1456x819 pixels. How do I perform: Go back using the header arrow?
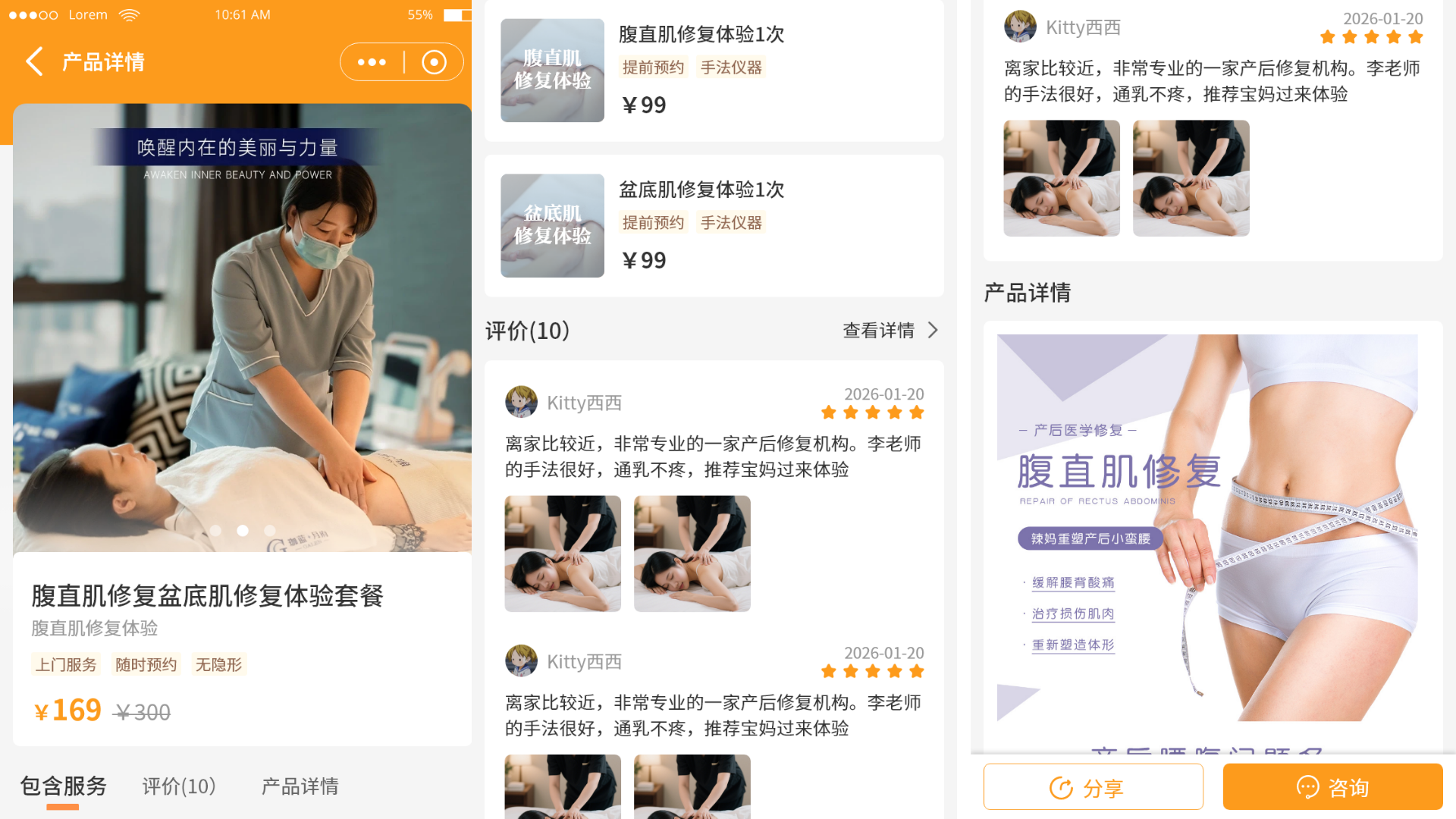tap(34, 61)
